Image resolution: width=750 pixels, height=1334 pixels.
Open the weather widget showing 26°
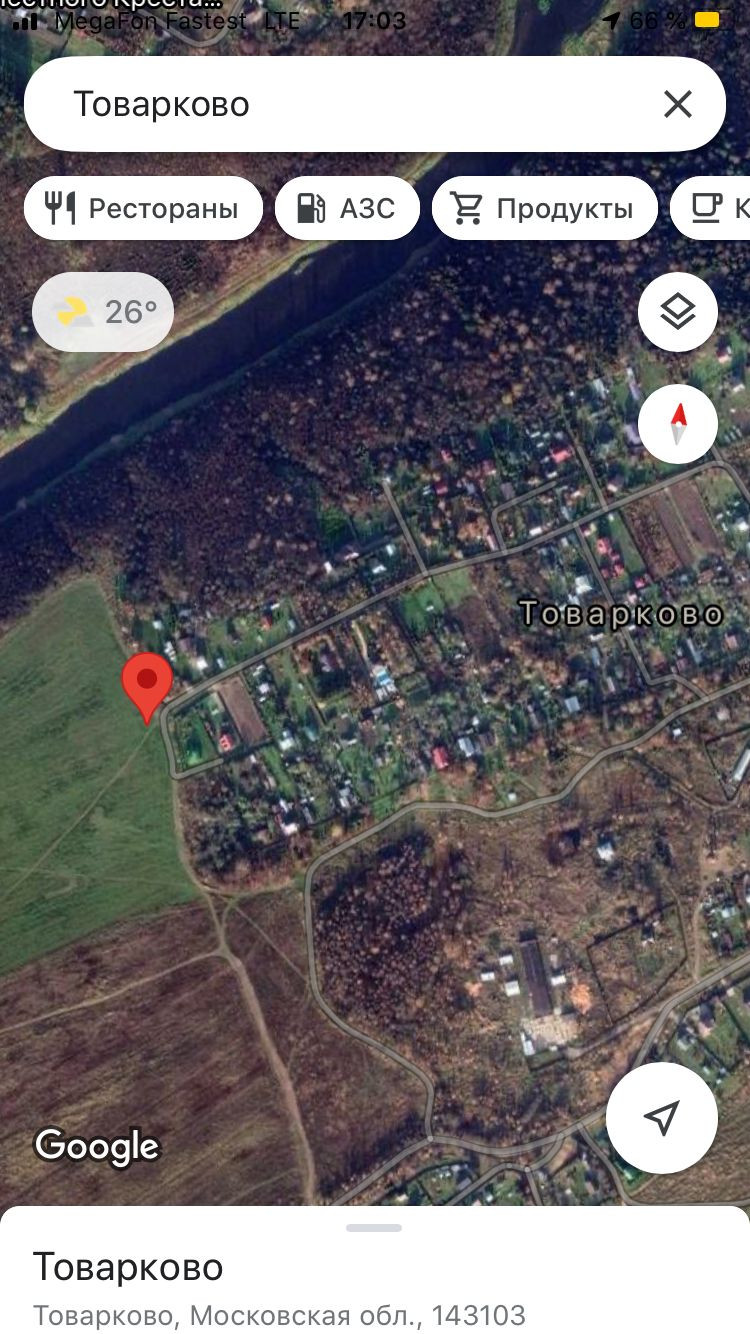pyautogui.click(x=103, y=312)
